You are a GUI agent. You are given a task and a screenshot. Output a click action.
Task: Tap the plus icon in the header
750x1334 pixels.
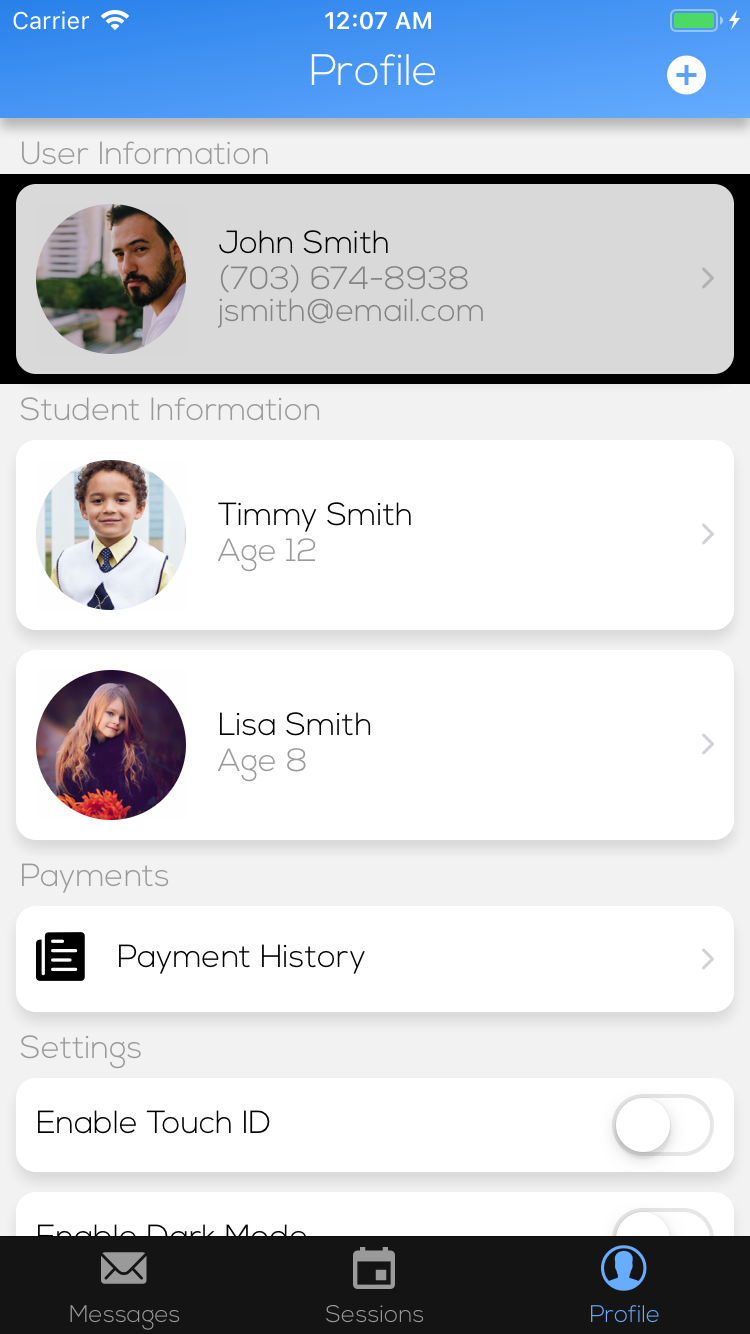(x=686, y=75)
